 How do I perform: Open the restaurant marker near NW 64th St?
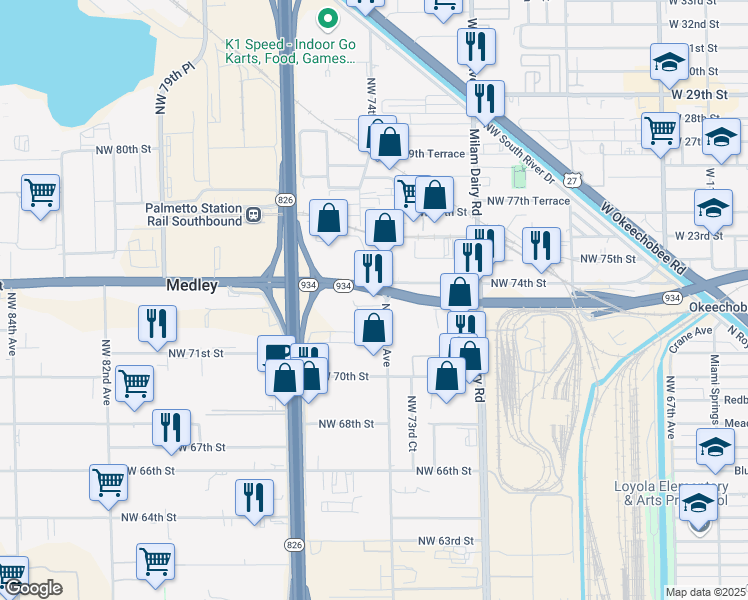click(254, 502)
